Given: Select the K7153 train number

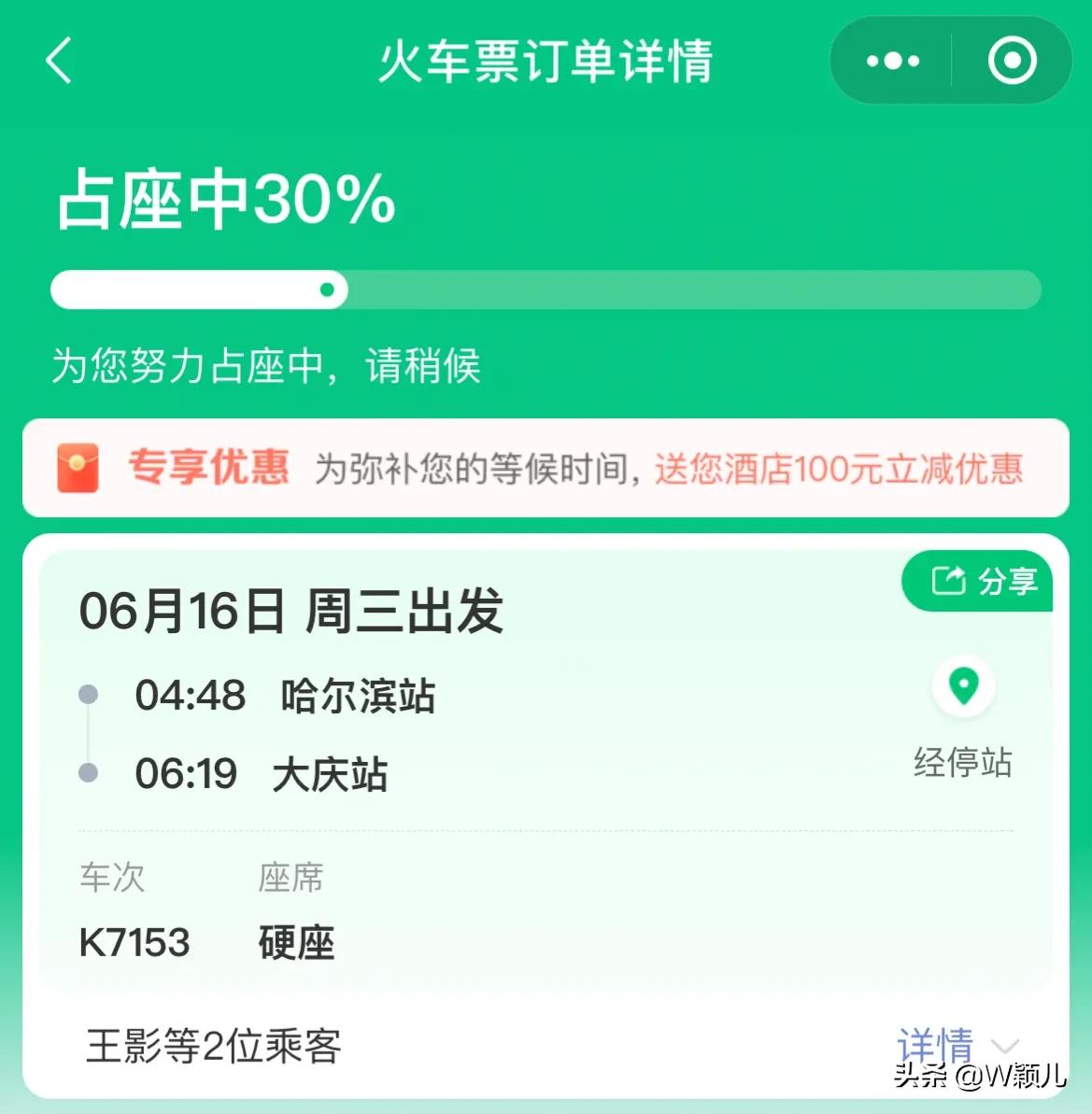Looking at the screenshot, I should pos(136,943).
